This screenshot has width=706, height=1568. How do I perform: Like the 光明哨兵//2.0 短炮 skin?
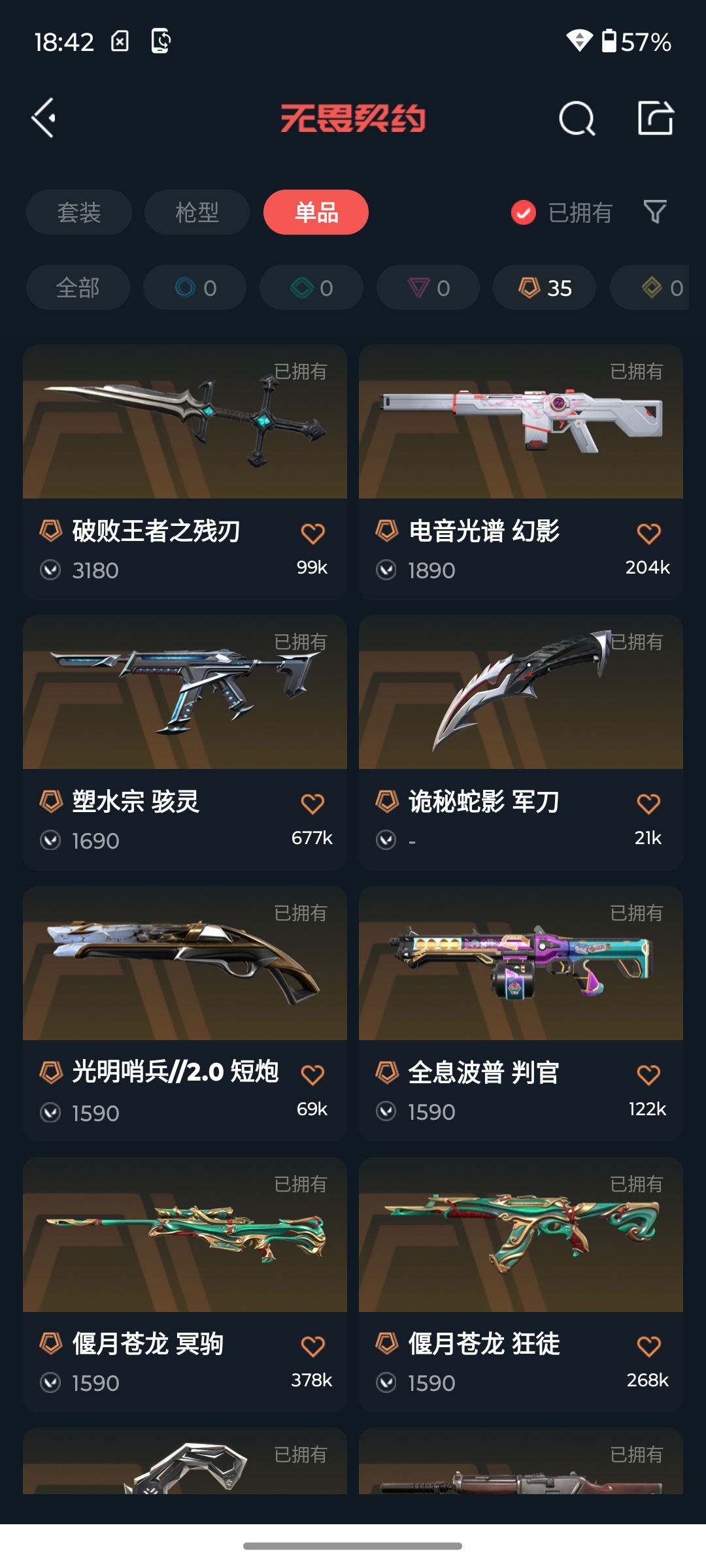[x=312, y=1075]
